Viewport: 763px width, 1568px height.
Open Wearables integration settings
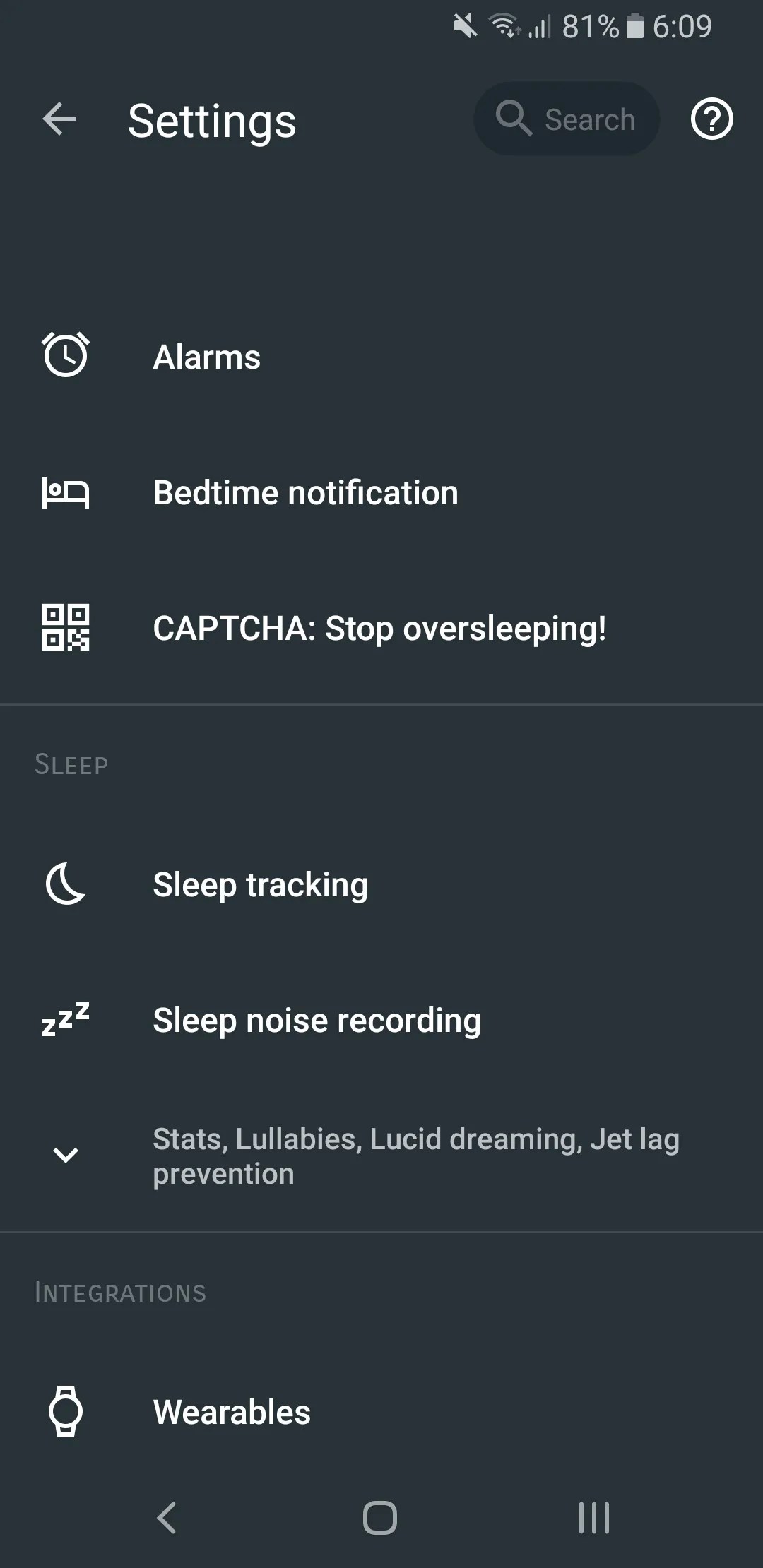(x=231, y=1412)
